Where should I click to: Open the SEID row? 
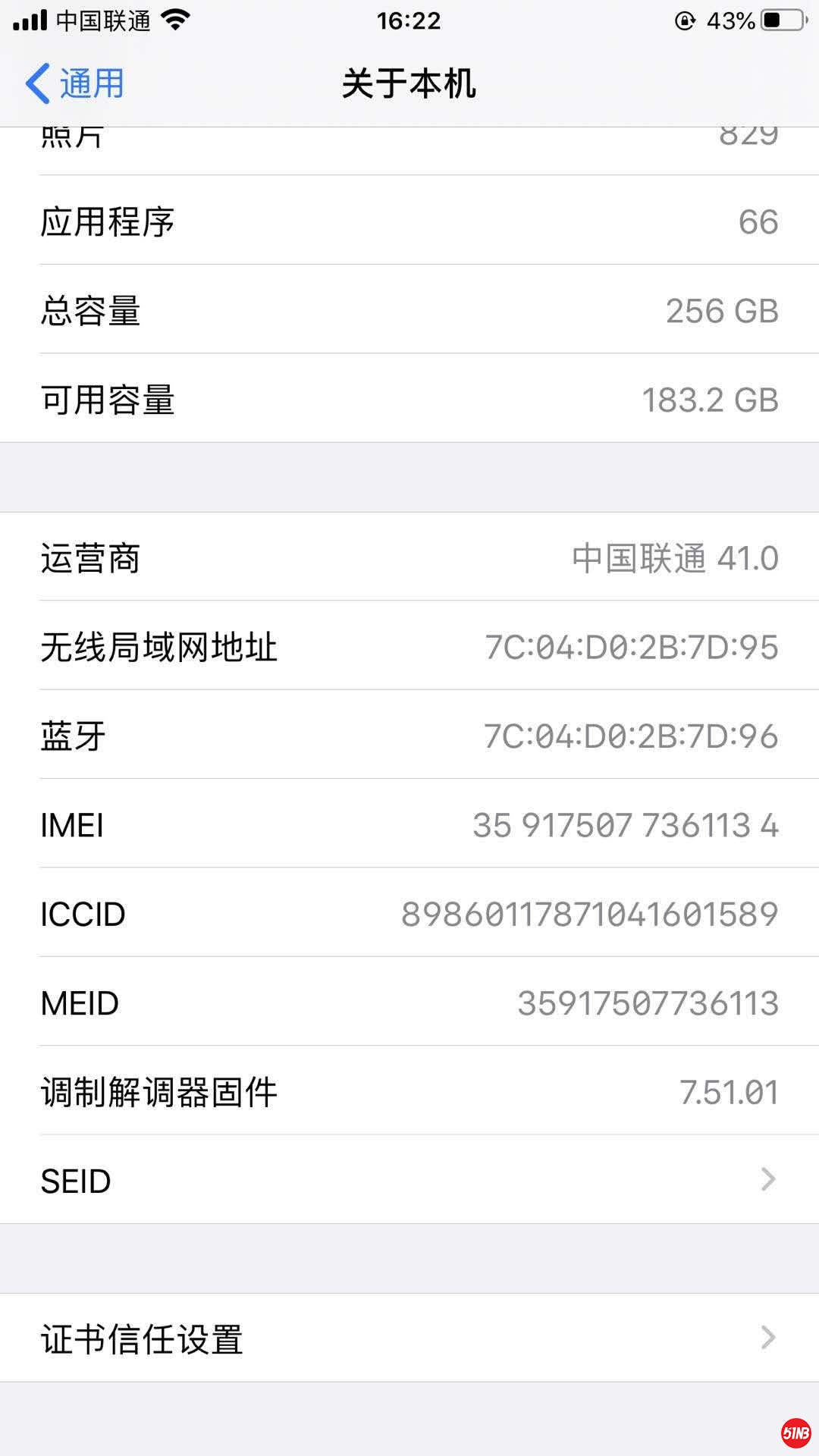click(x=409, y=1180)
